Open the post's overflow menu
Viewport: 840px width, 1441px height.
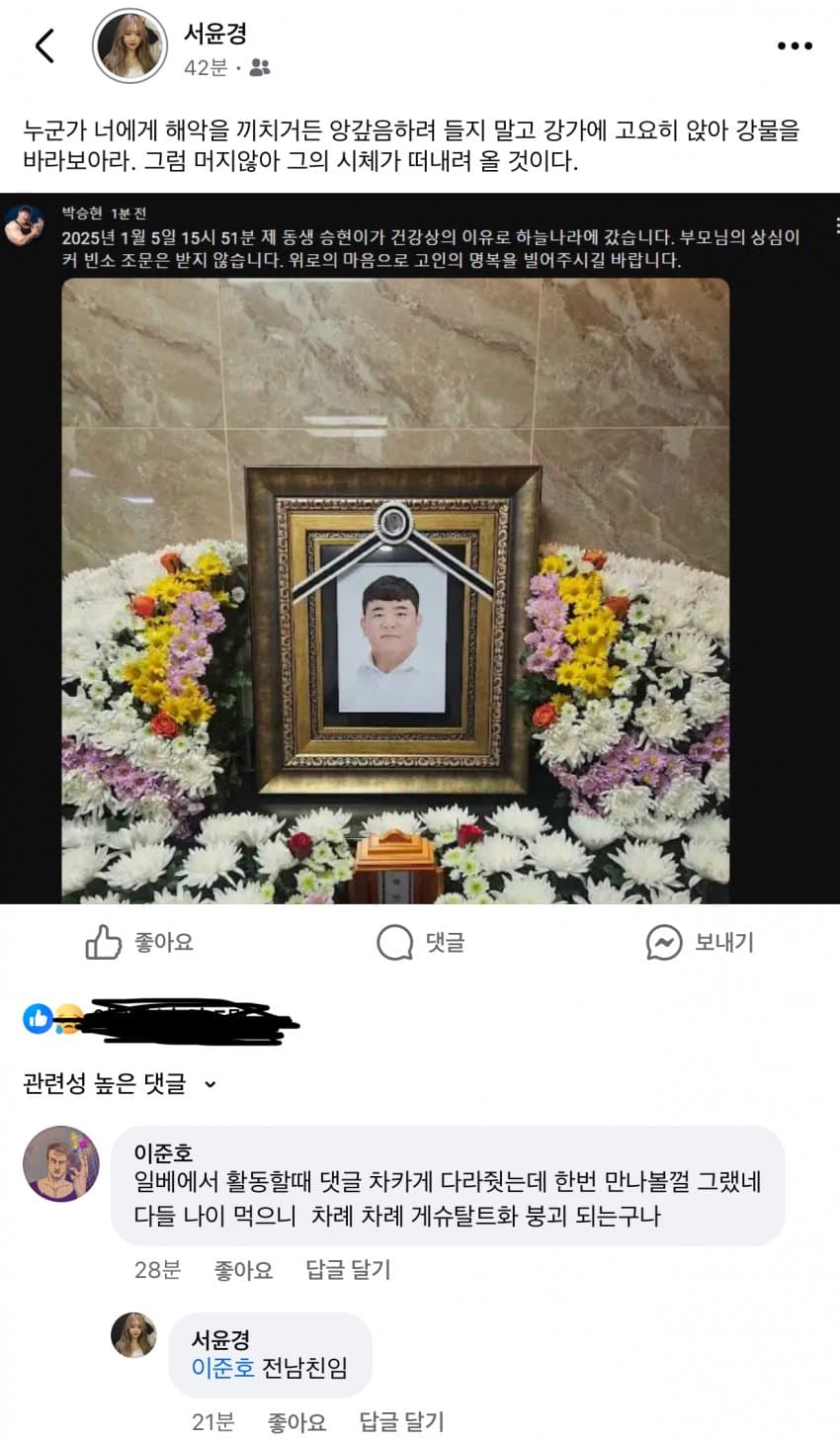(794, 45)
